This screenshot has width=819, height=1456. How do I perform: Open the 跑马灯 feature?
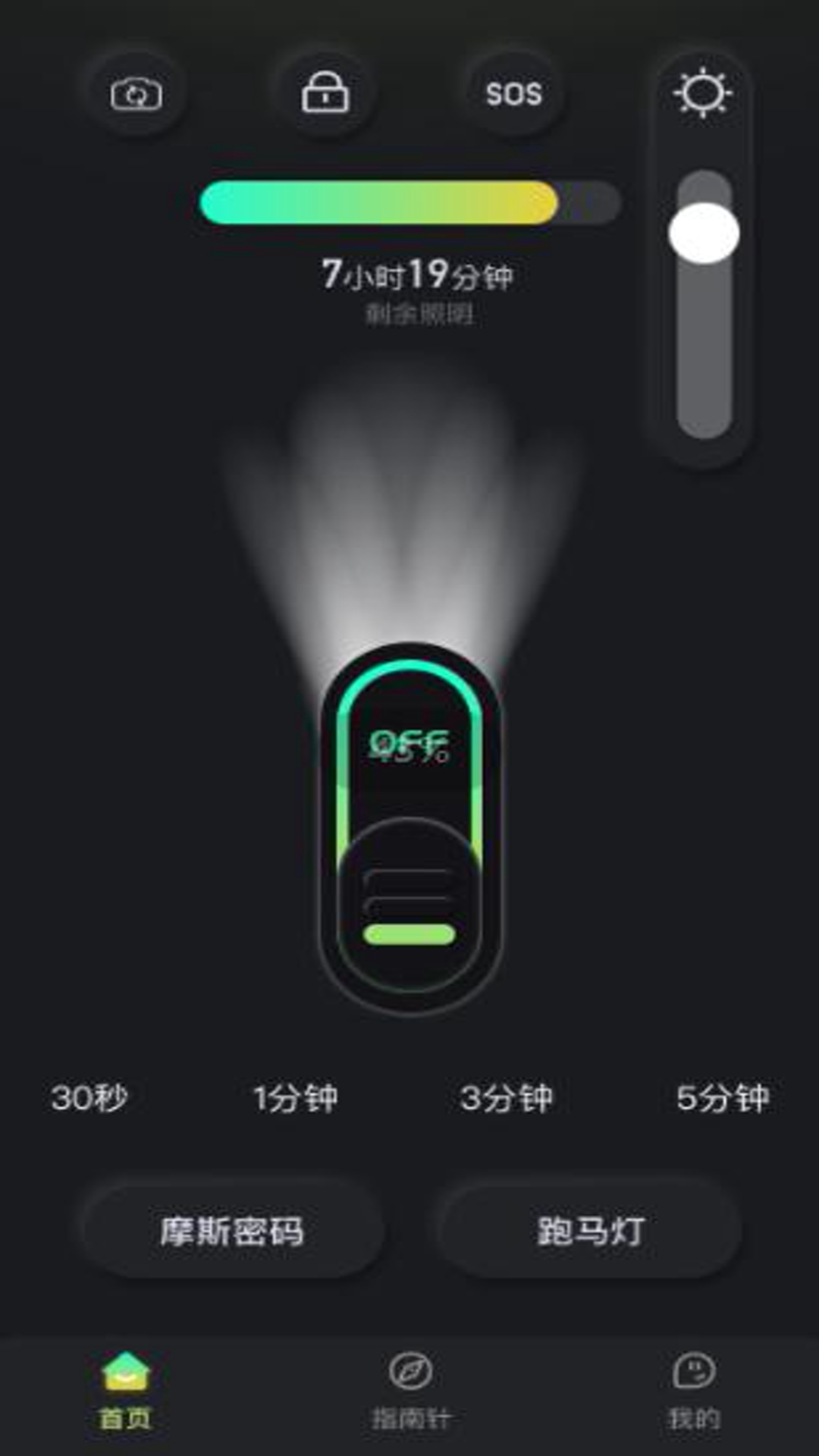590,1231
